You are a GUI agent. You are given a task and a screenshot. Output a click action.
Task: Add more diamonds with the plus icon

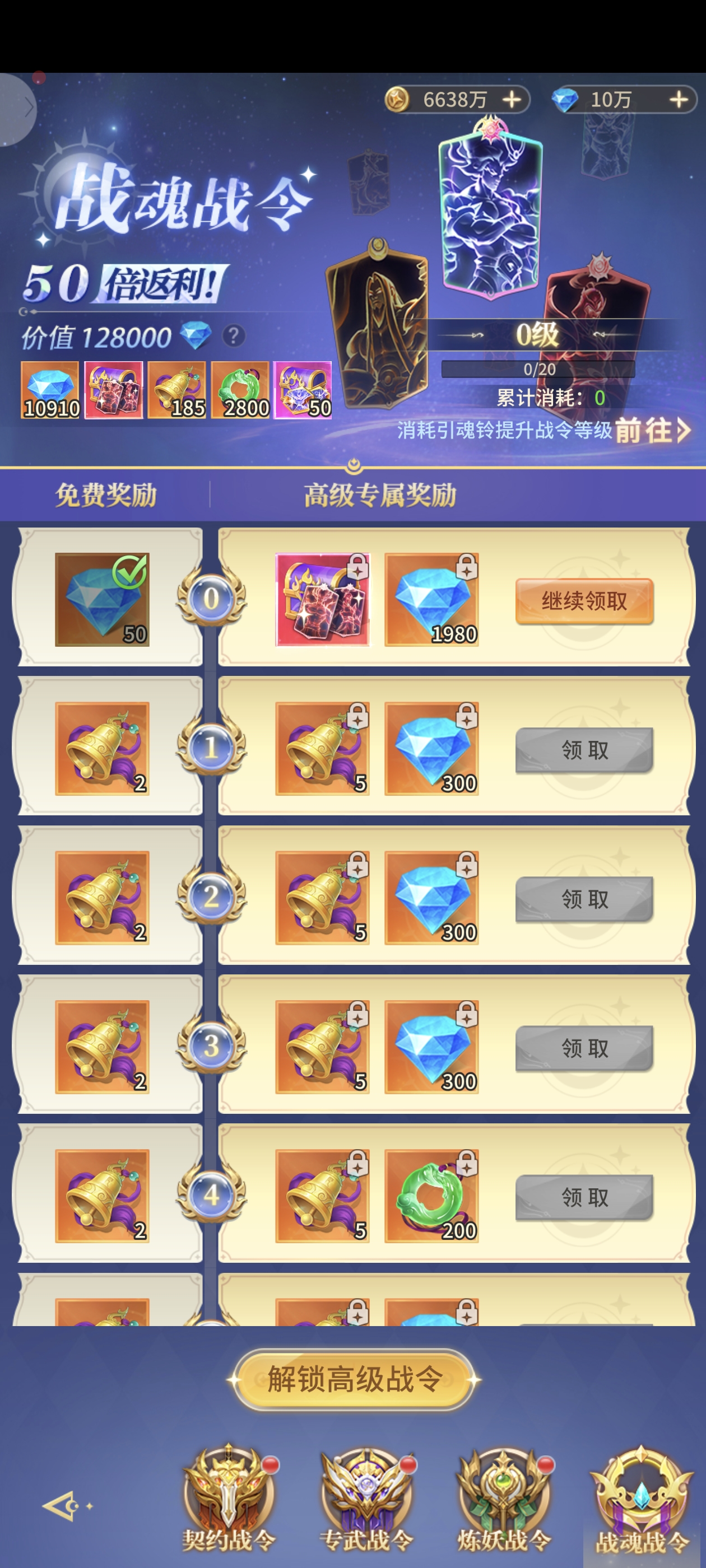(679, 99)
